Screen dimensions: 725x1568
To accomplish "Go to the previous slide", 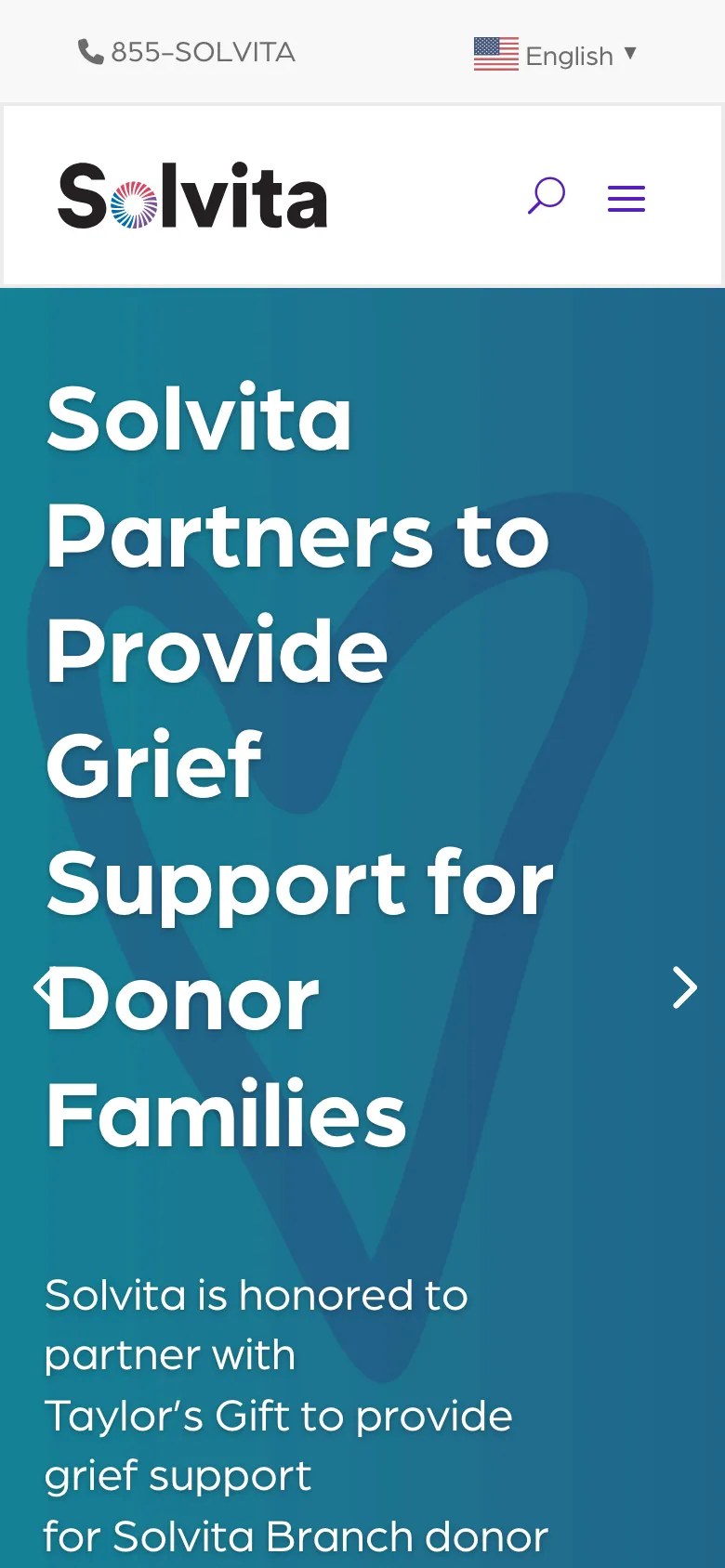I will click(44, 987).
